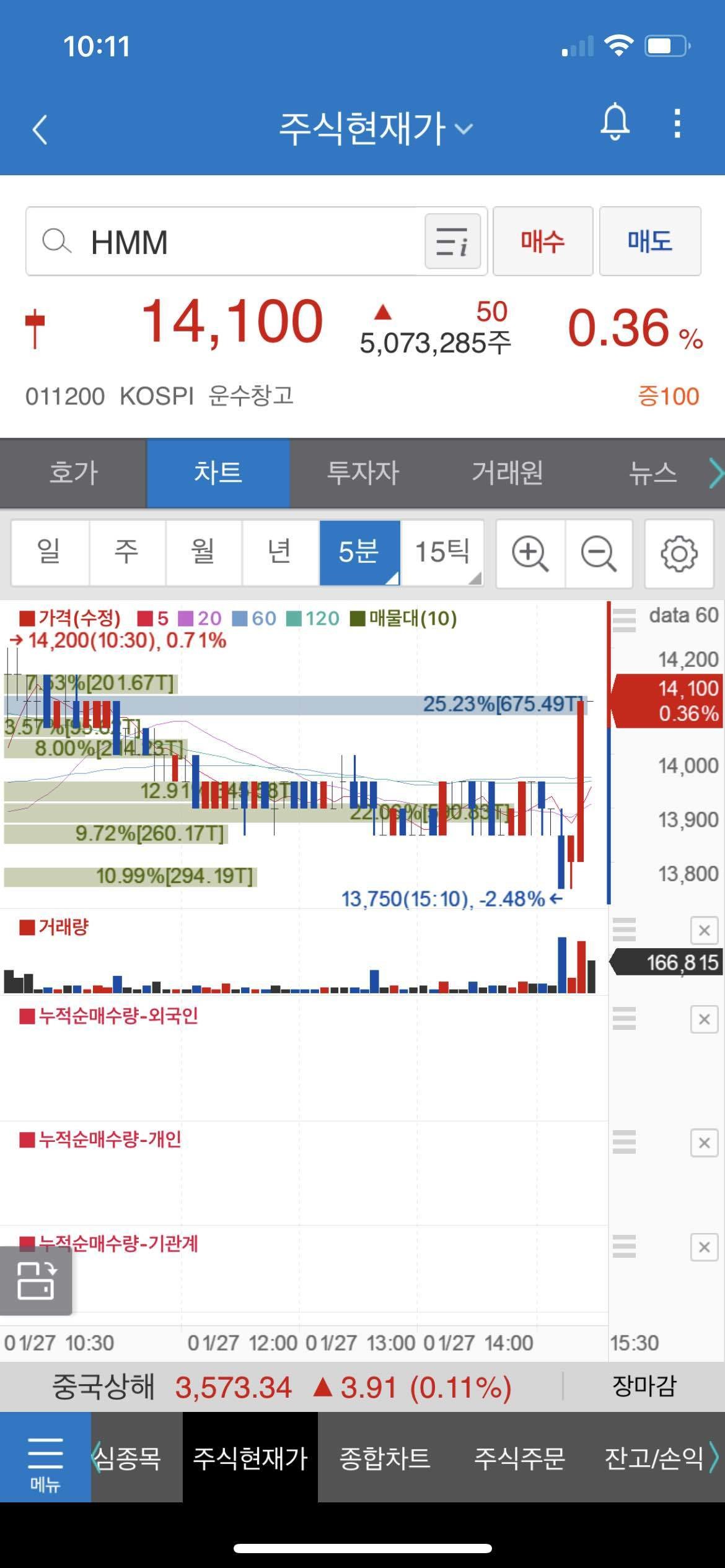725x1568 pixels.
Task: Select the 일 daily chart interval
Action: tap(49, 553)
